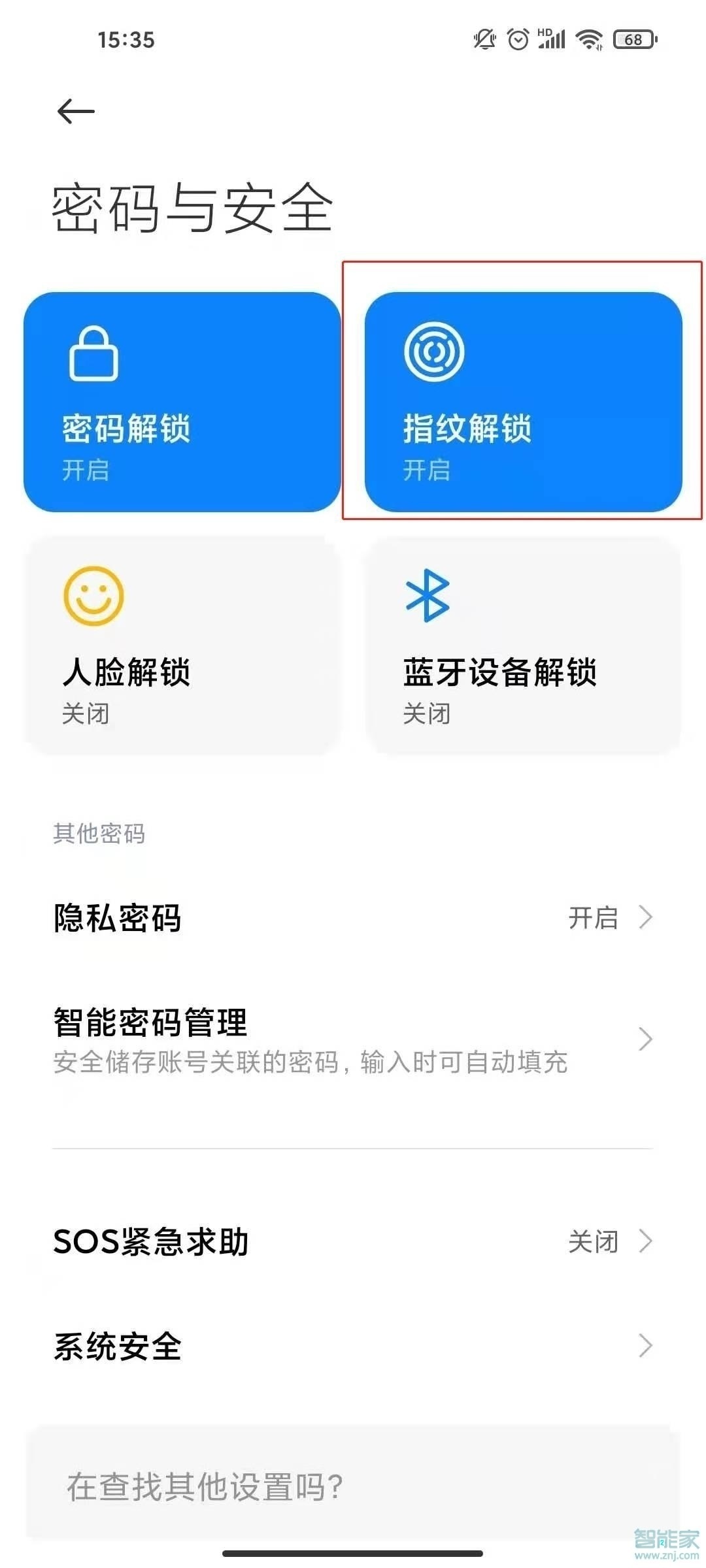
Task: Tap the mute notification icon in the status bar
Action: (484, 39)
